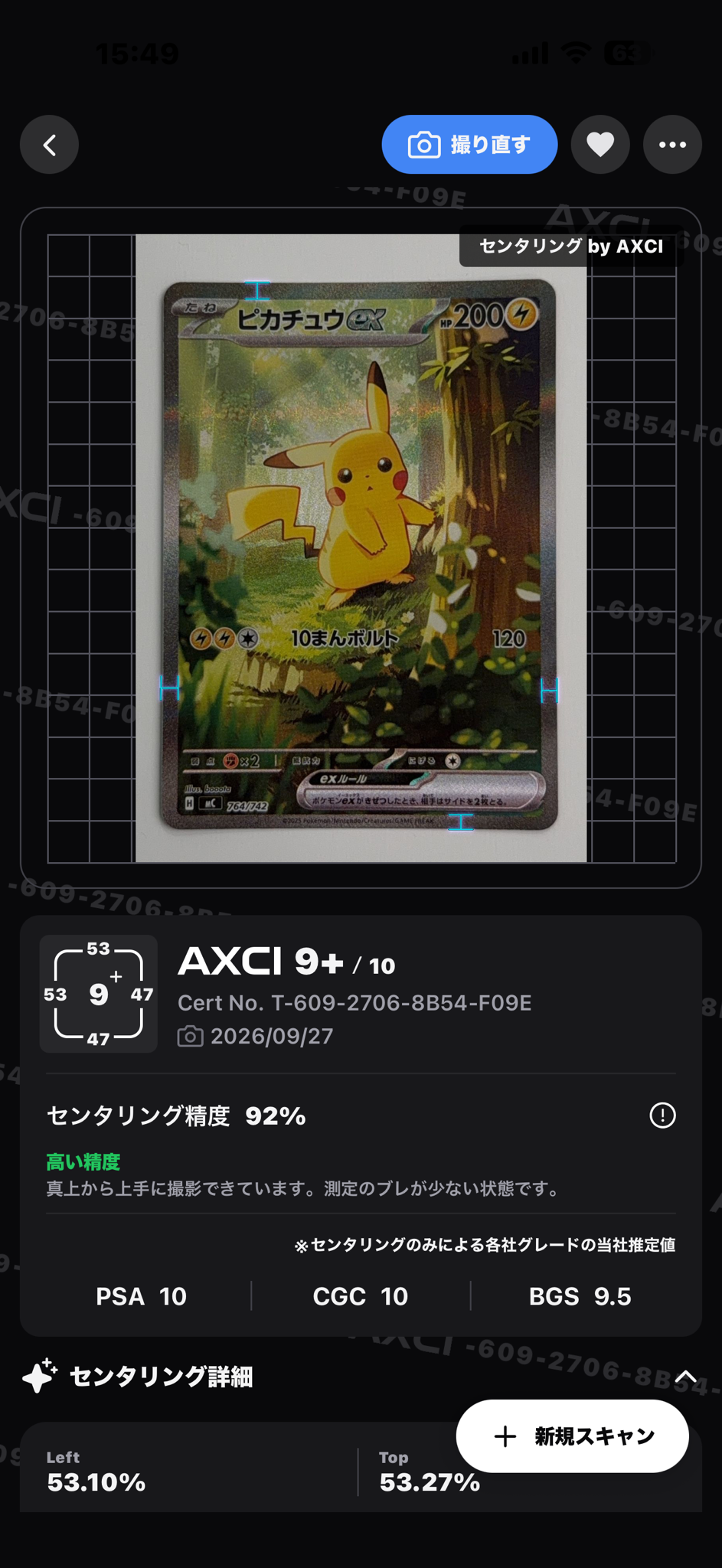Favorite this scan with the heart icon

pos(600,145)
